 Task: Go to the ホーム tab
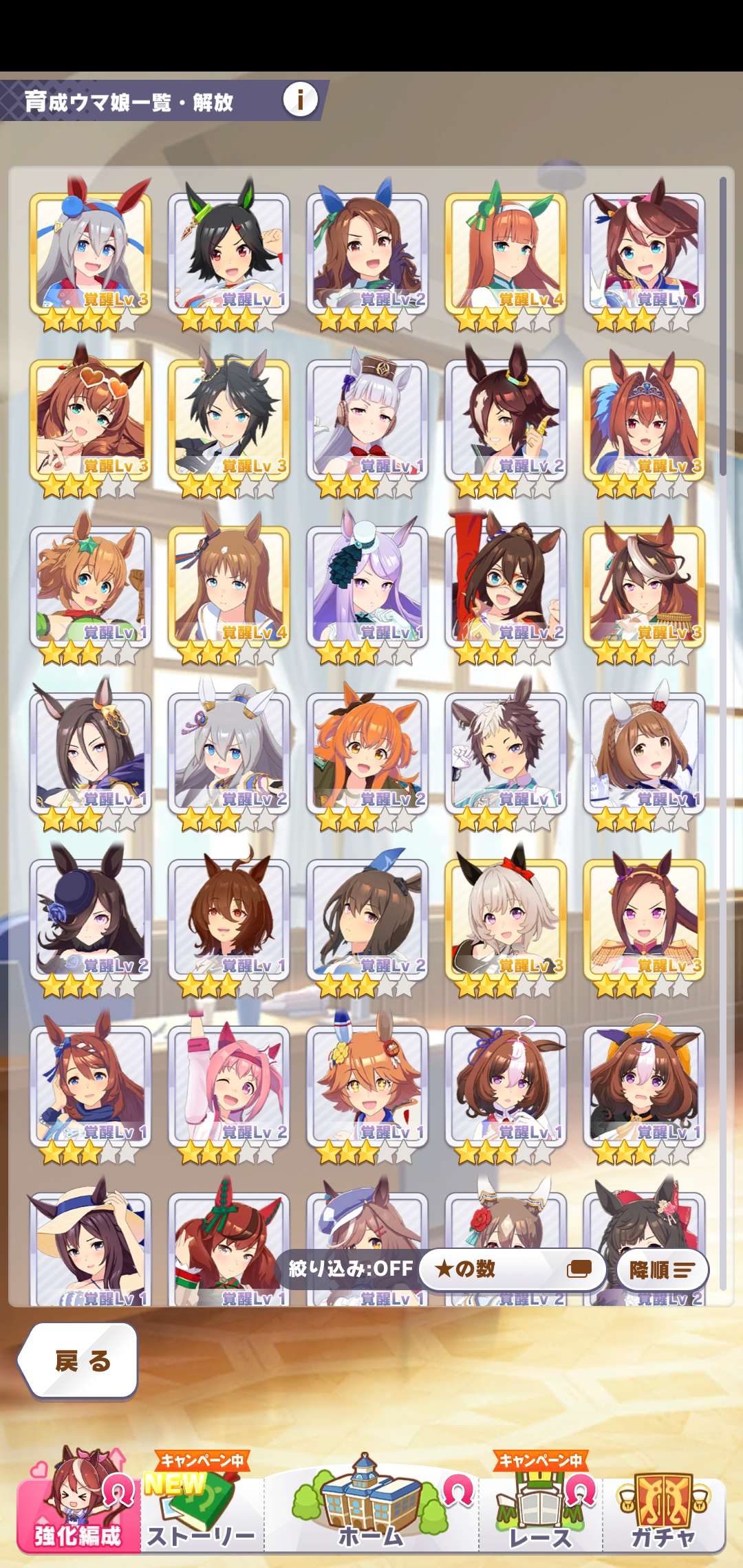[x=370, y=1510]
